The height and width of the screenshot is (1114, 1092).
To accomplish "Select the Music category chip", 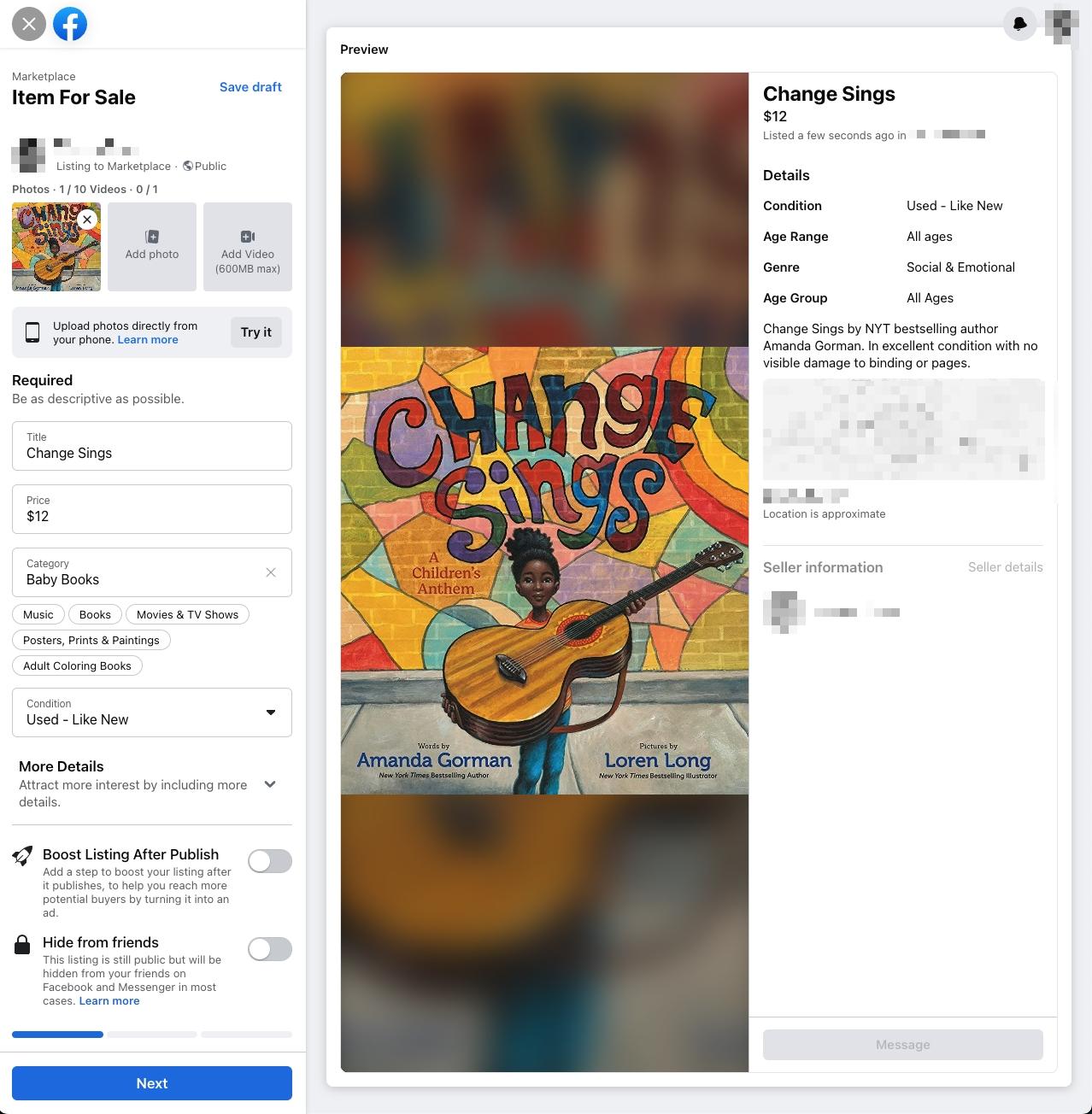I will click(38, 614).
